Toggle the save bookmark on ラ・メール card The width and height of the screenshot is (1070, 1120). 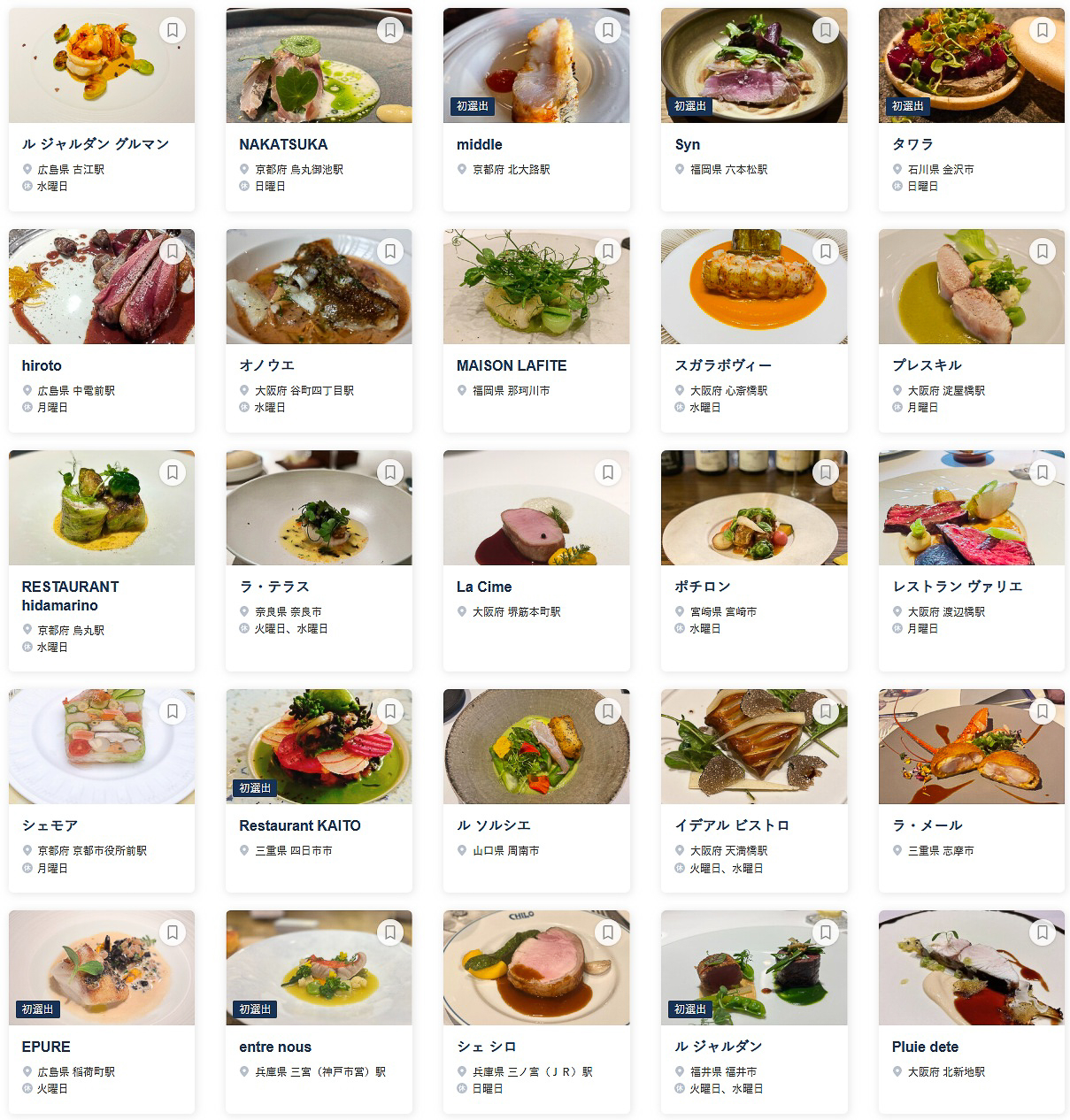1043,710
